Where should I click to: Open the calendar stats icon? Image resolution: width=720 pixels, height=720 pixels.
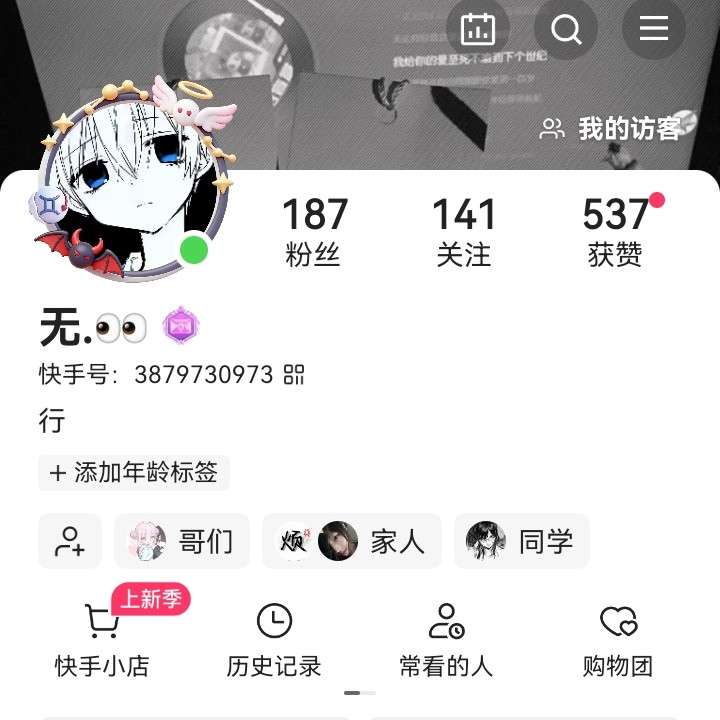[x=478, y=29]
